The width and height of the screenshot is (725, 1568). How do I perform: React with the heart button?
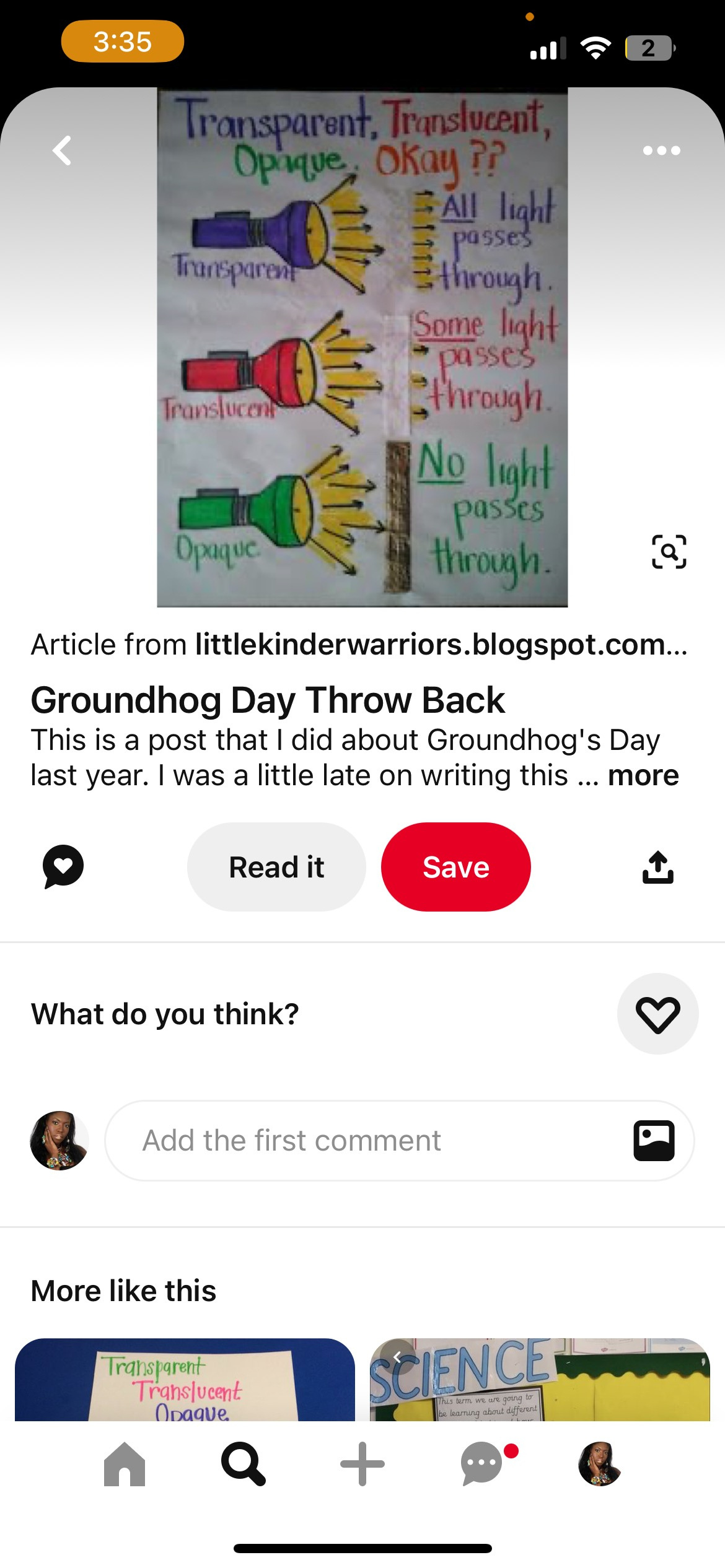657,1014
